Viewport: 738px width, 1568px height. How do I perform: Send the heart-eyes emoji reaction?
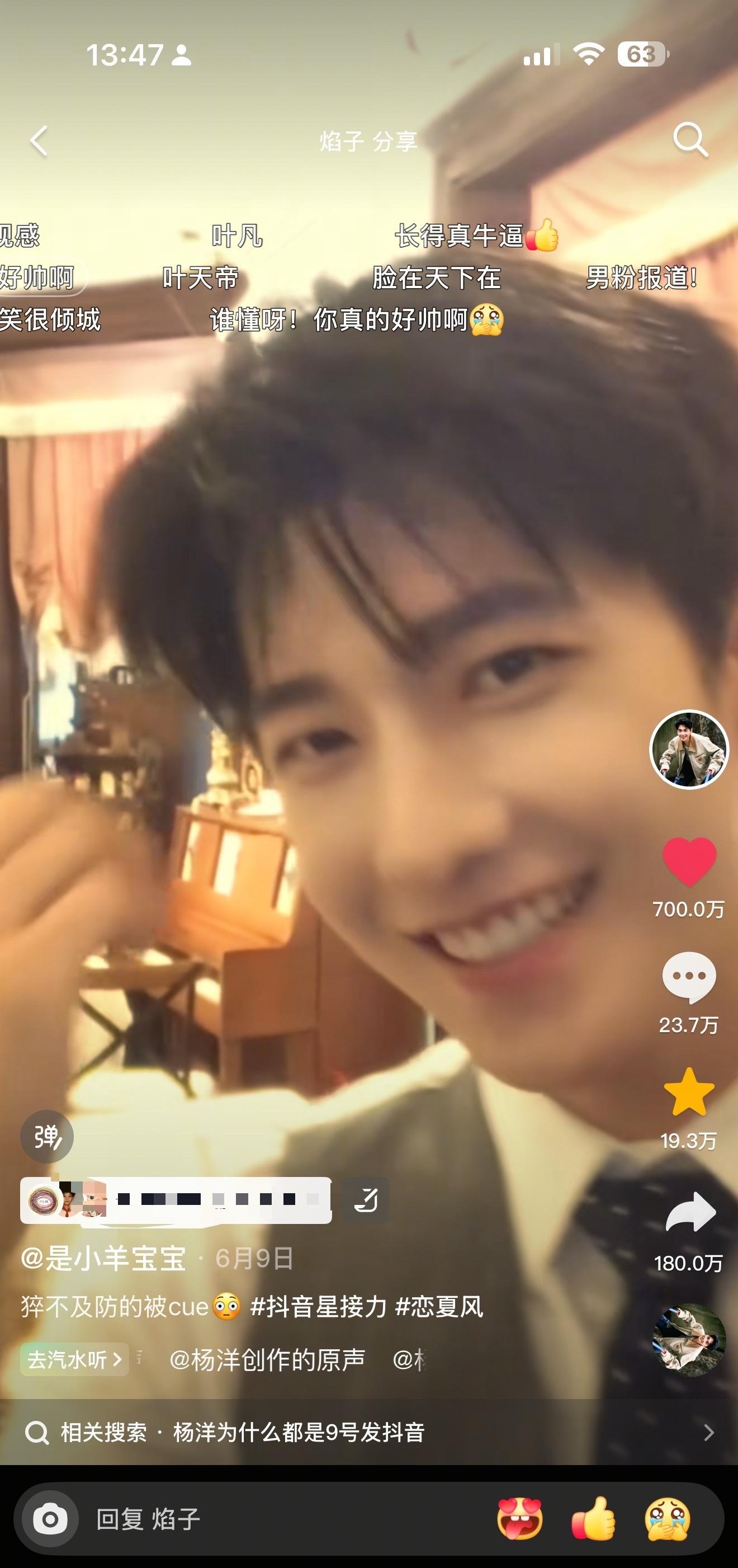tap(520, 1519)
